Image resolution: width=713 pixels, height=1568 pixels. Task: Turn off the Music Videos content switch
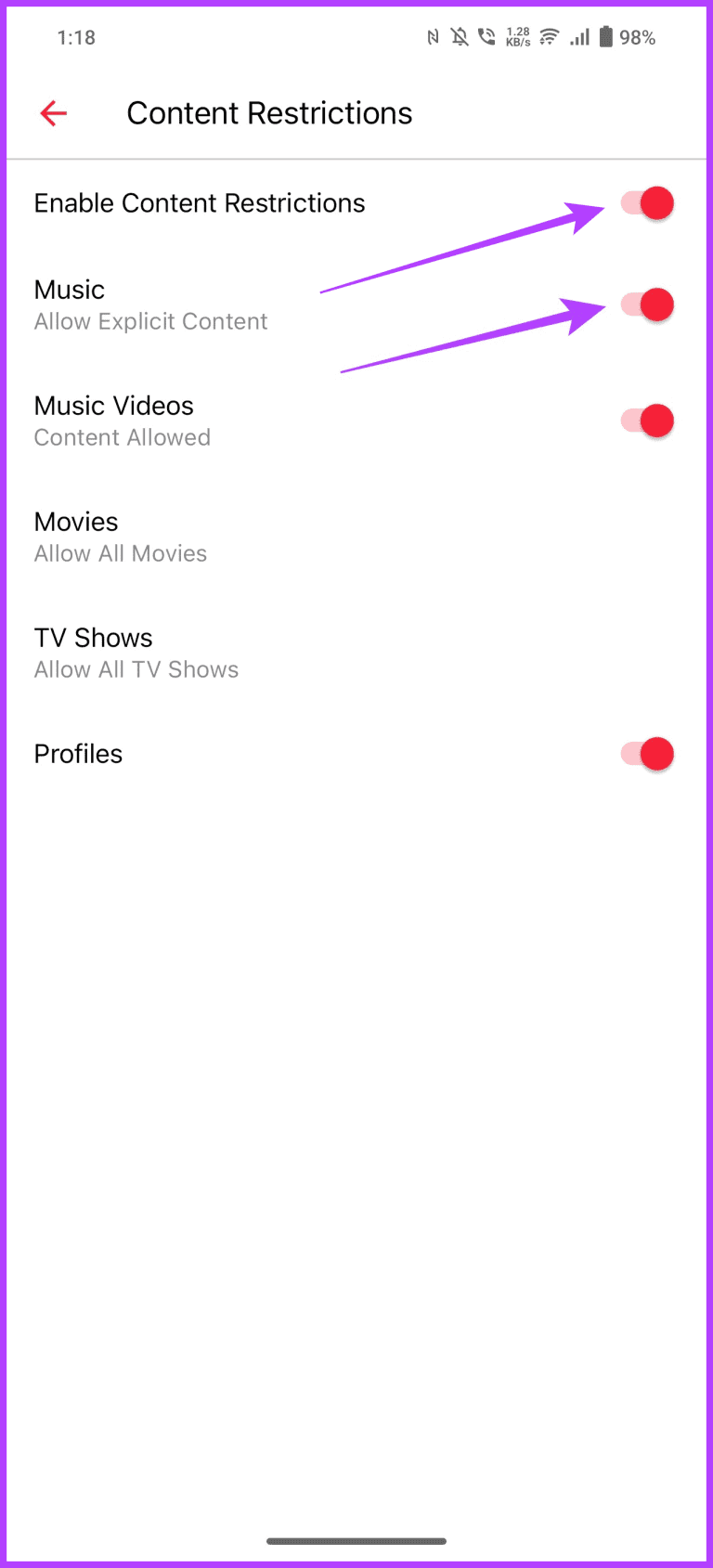tap(647, 421)
